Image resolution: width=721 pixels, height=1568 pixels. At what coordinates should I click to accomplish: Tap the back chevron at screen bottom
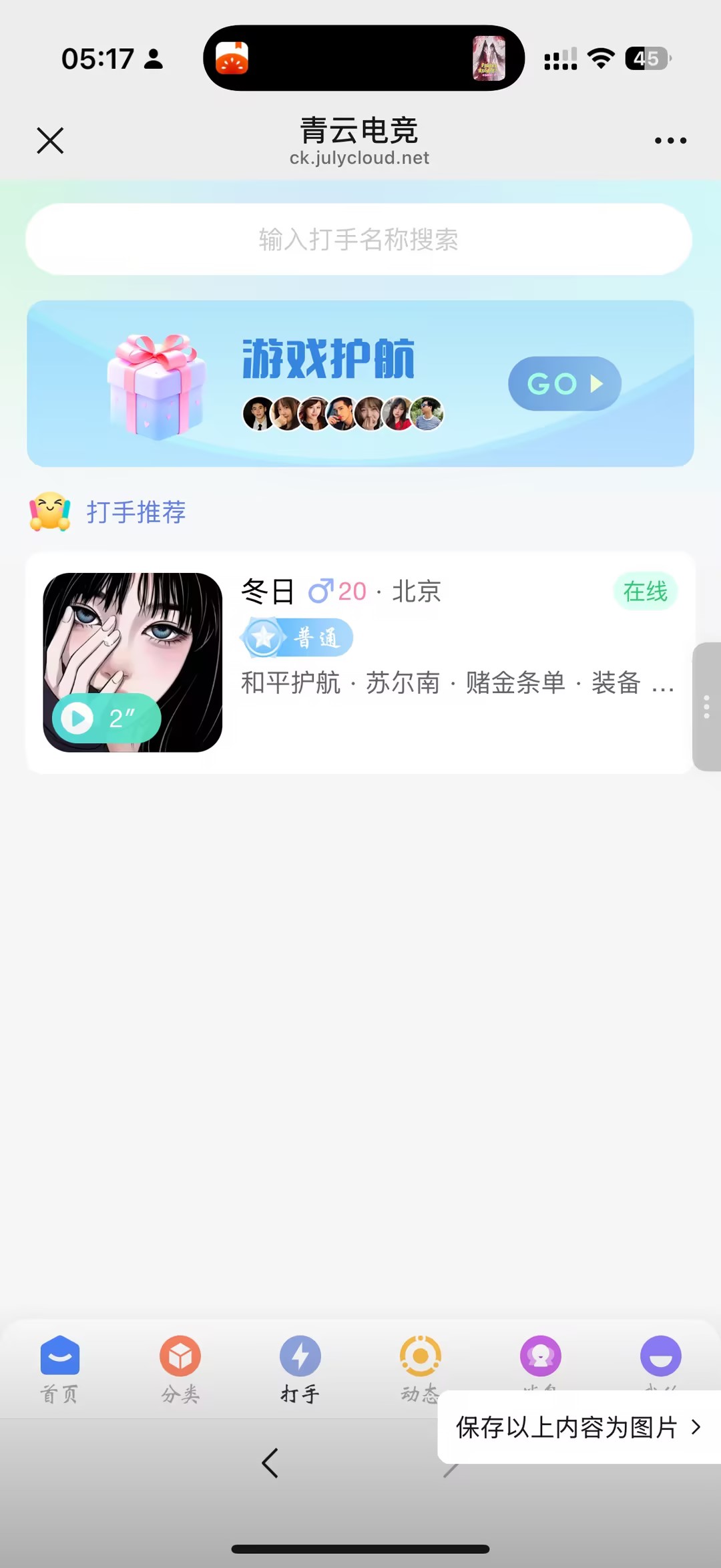click(x=270, y=1462)
